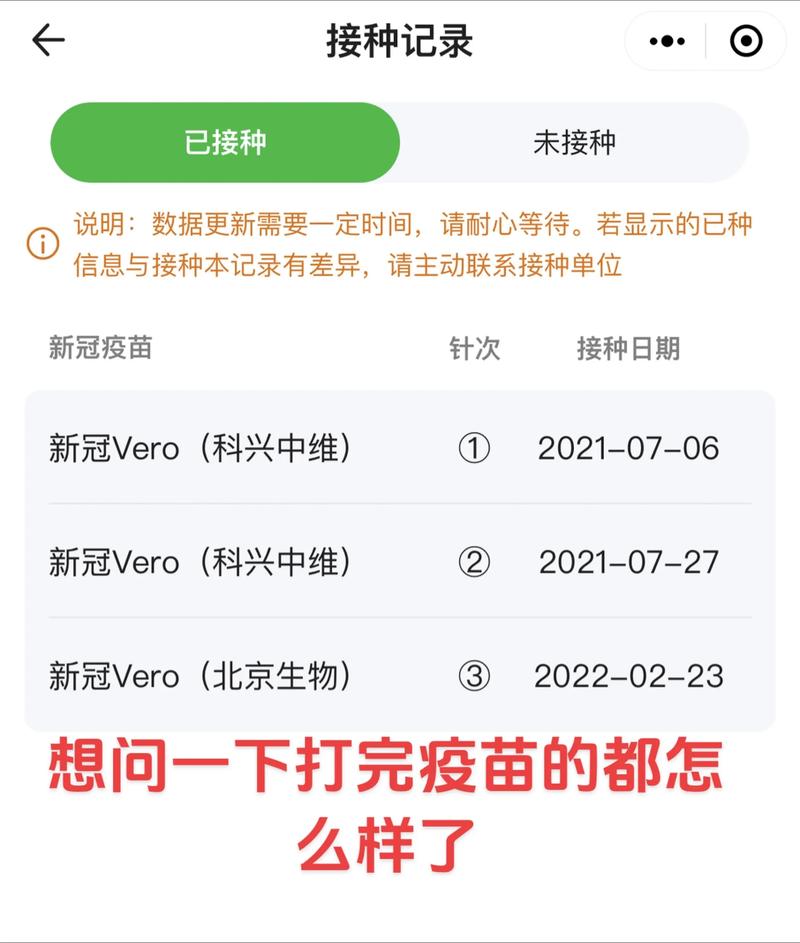The width and height of the screenshot is (800, 943).
Task: Tap the date 2021-07-27
Action: pyautogui.click(x=628, y=563)
